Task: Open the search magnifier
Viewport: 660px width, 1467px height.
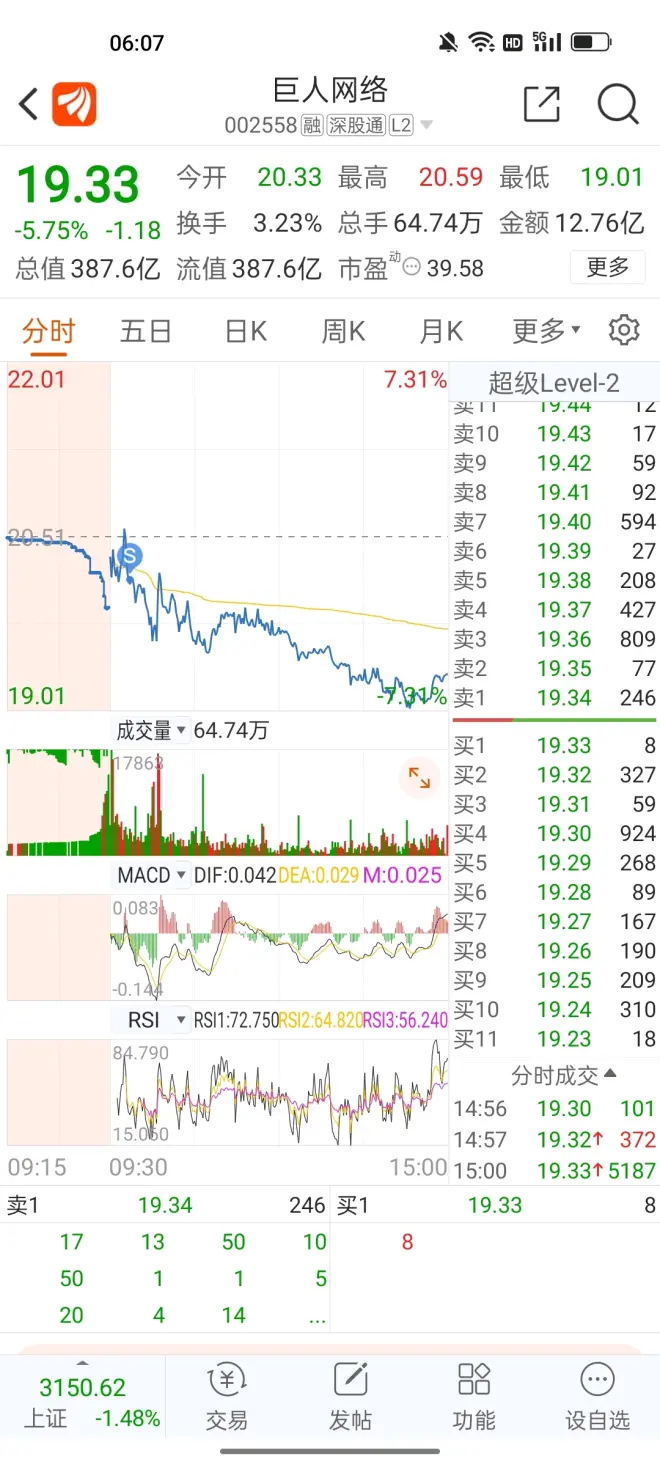Action: [x=617, y=104]
